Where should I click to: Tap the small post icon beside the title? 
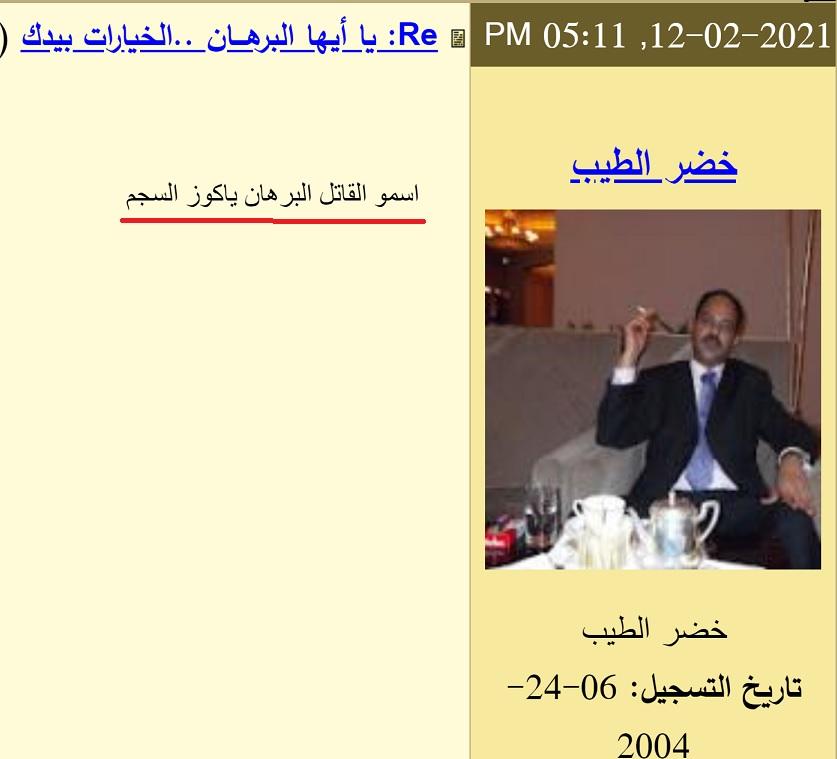458,40
